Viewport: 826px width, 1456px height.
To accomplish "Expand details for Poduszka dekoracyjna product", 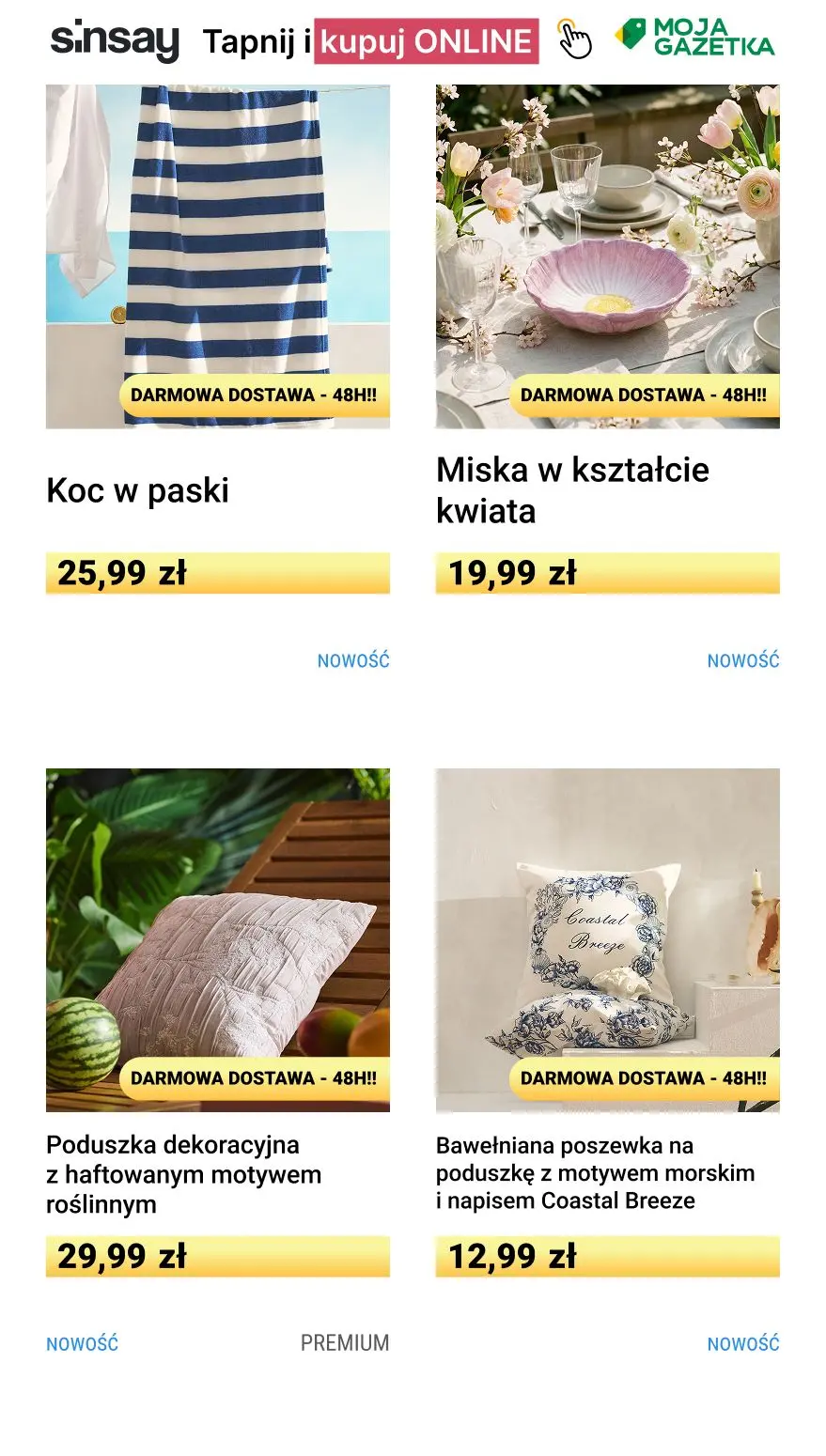I will [x=184, y=1174].
